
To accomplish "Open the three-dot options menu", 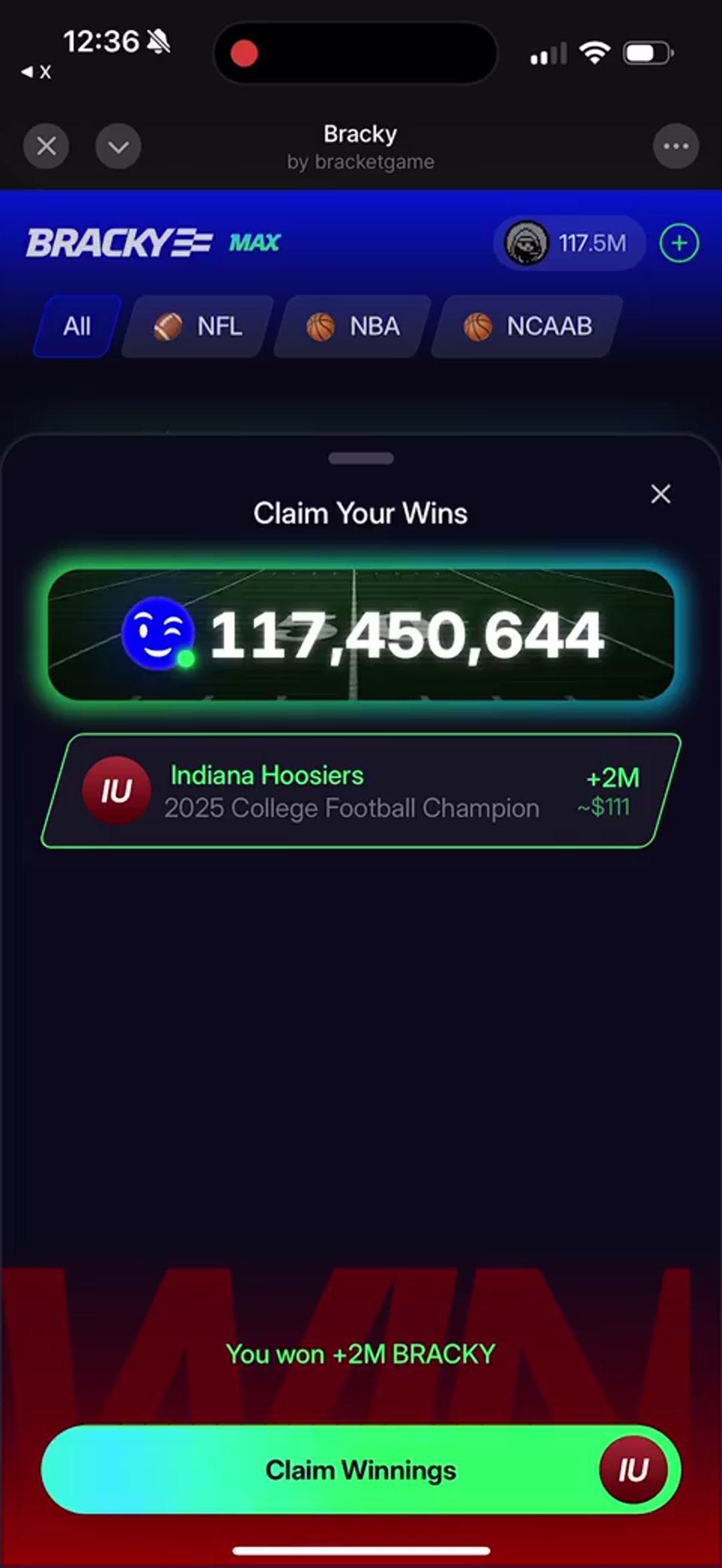I will coord(676,146).
